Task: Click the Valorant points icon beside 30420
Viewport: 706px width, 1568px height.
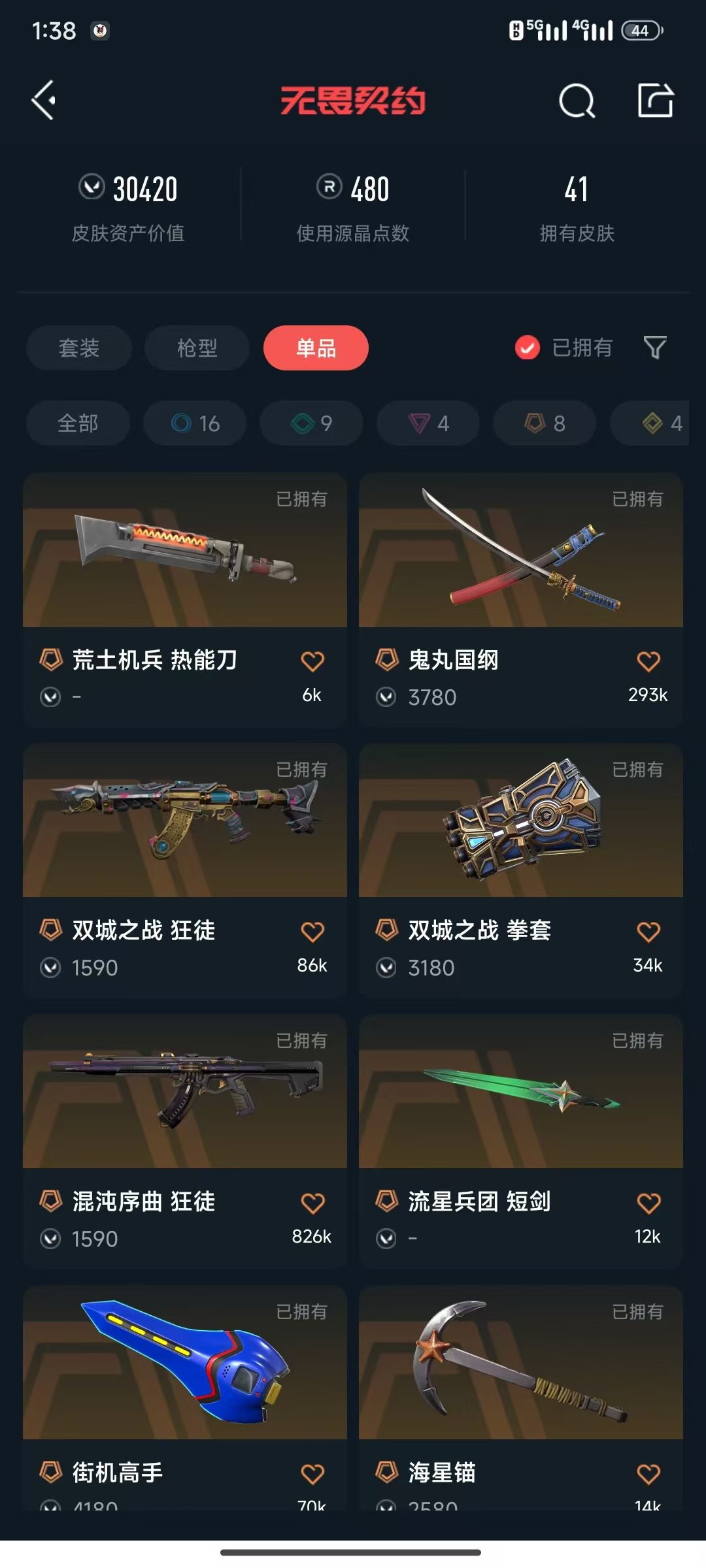Action: [91, 188]
